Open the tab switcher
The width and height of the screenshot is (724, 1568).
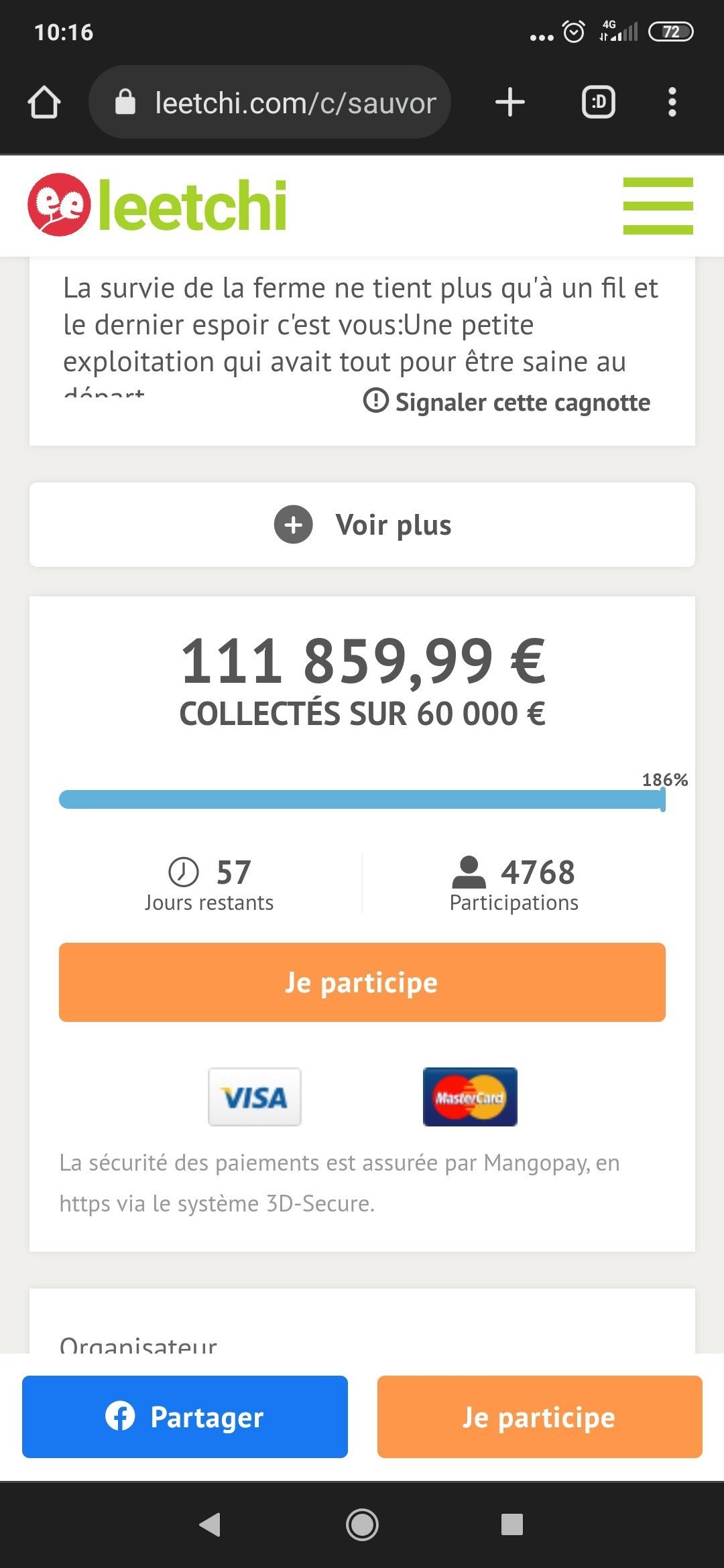pos(598,103)
